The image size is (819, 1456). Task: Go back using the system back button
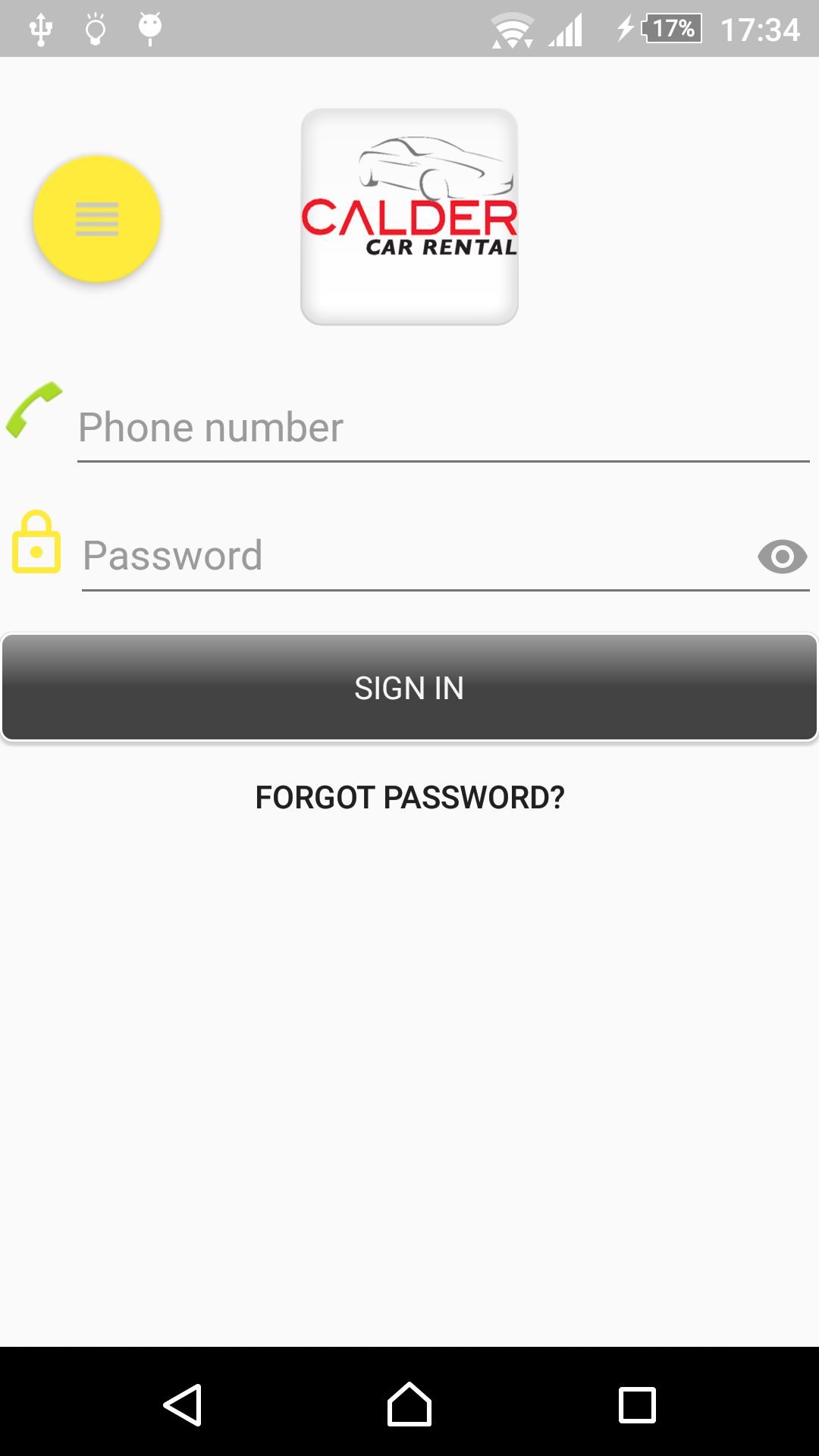183,1404
